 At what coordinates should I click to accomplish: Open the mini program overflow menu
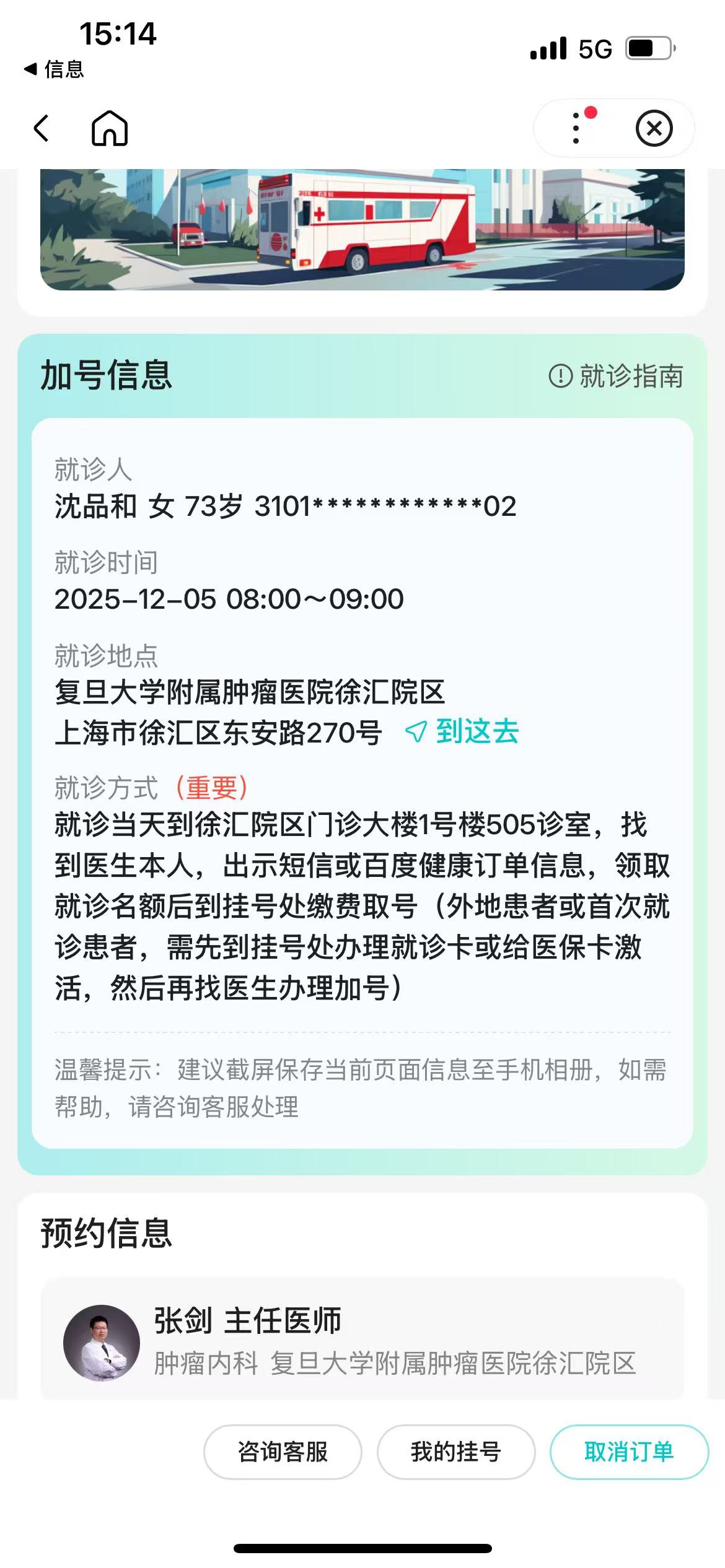[576, 128]
